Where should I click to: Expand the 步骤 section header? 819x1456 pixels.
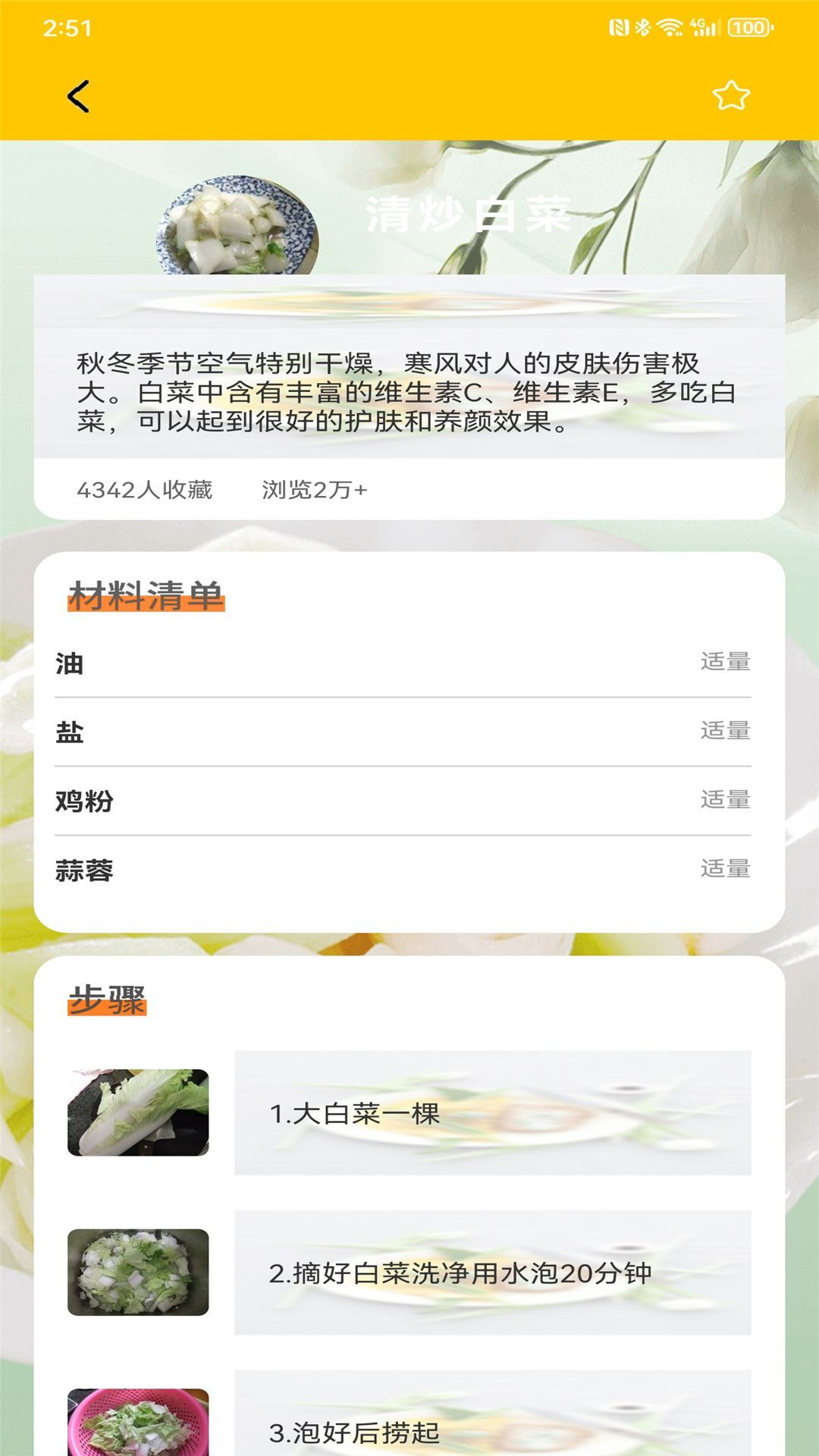(108, 1001)
